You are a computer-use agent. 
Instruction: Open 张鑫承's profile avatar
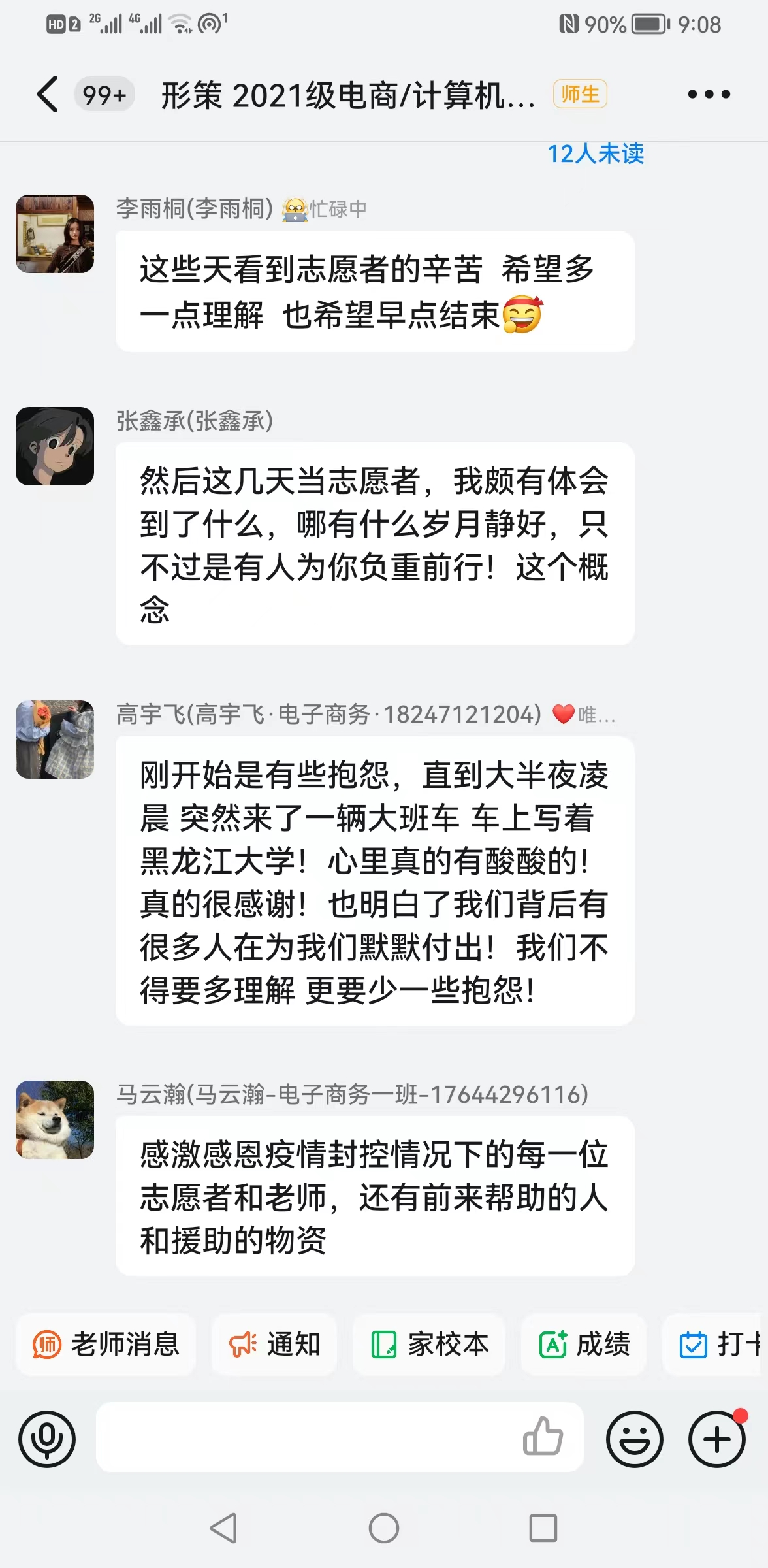55,446
